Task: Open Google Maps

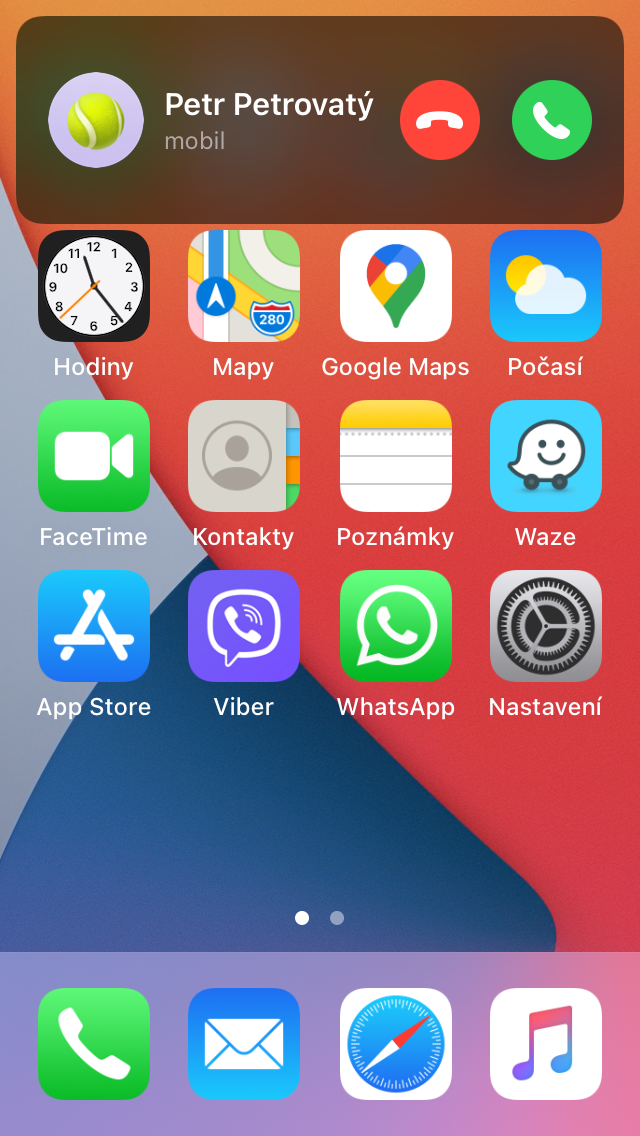Action: click(x=396, y=286)
